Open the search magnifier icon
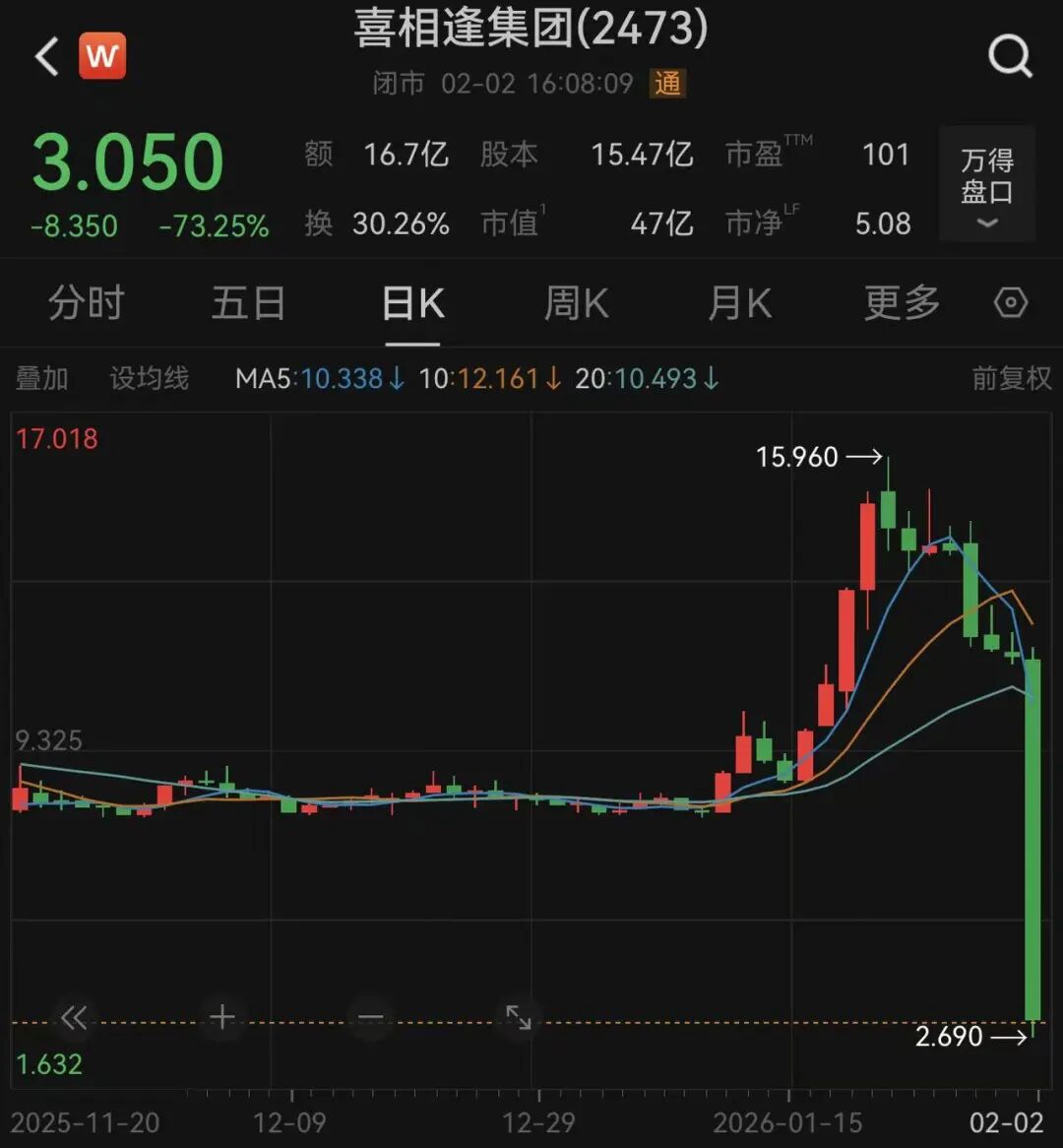This screenshot has height=1148, width=1063. click(x=1010, y=57)
